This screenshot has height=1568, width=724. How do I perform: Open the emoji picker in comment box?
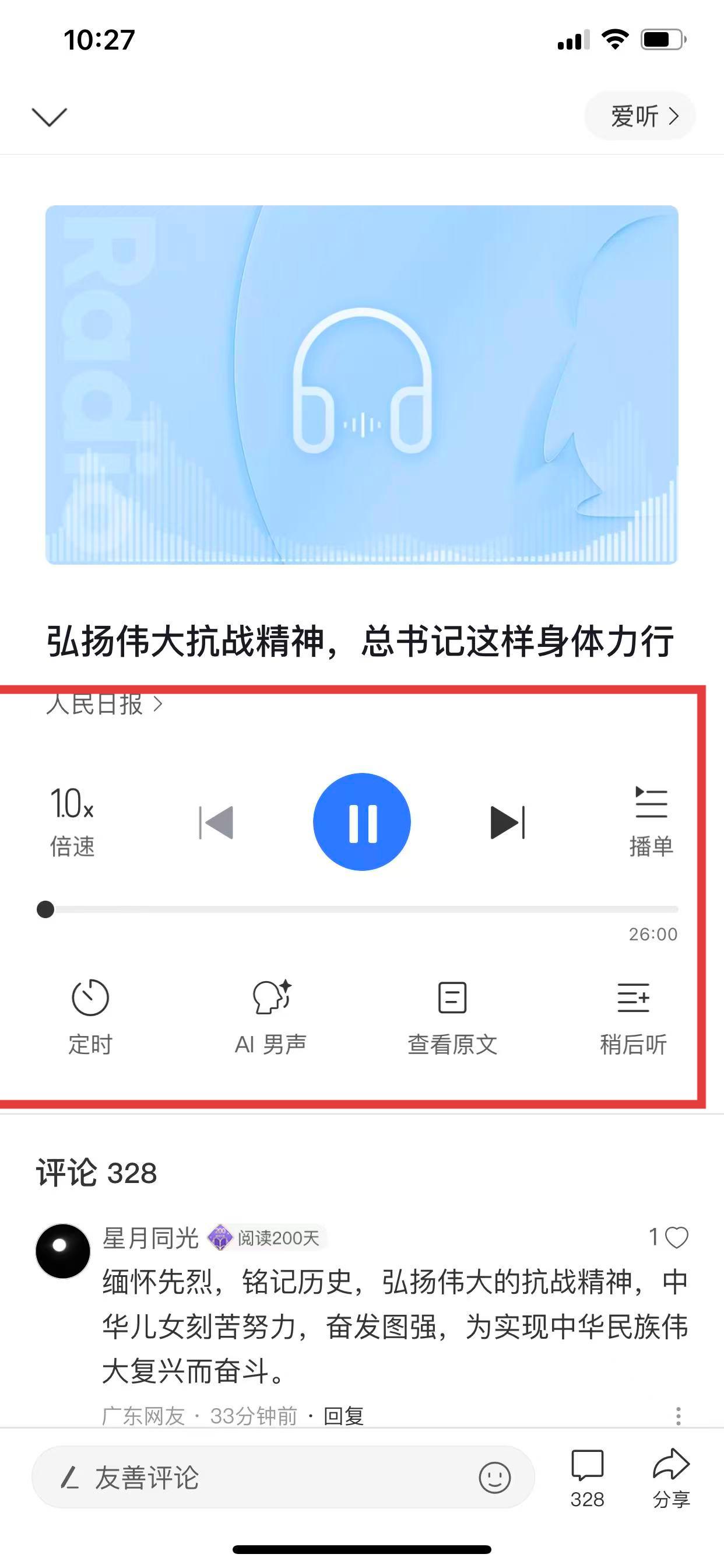pos(495,1478)
